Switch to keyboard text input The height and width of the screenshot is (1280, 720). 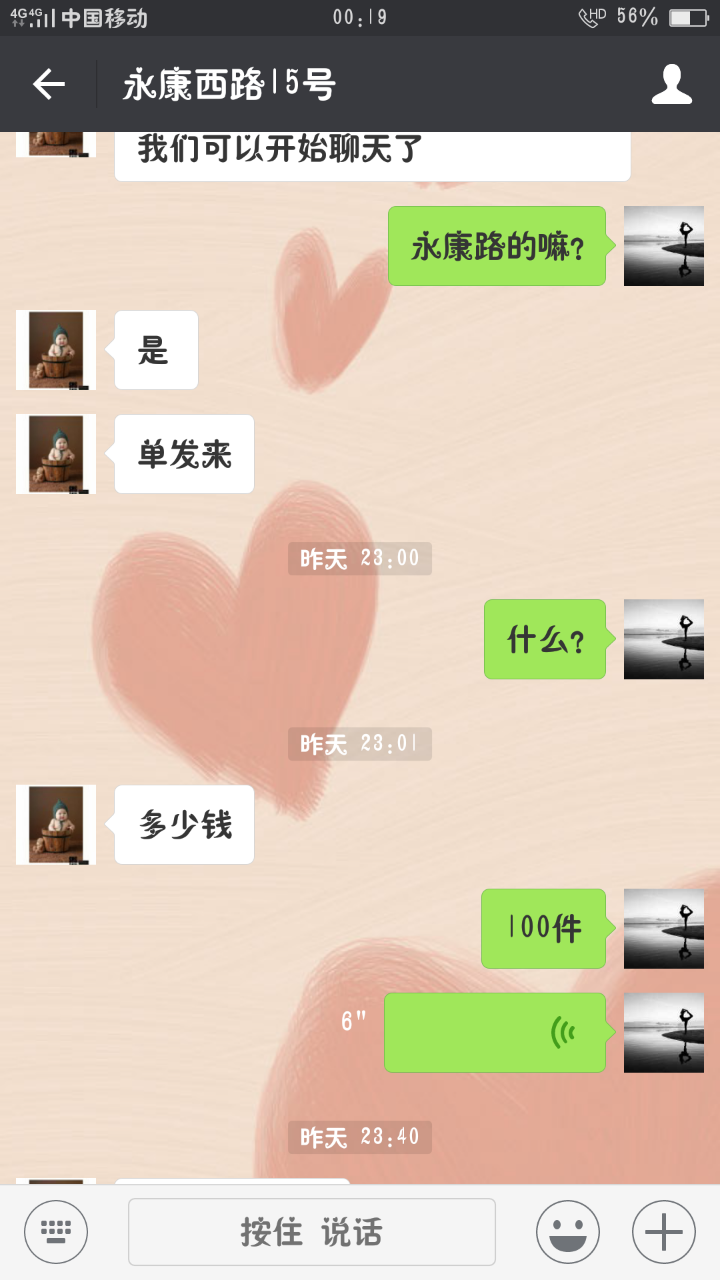pyautogui.click(x=56, y=1232)
